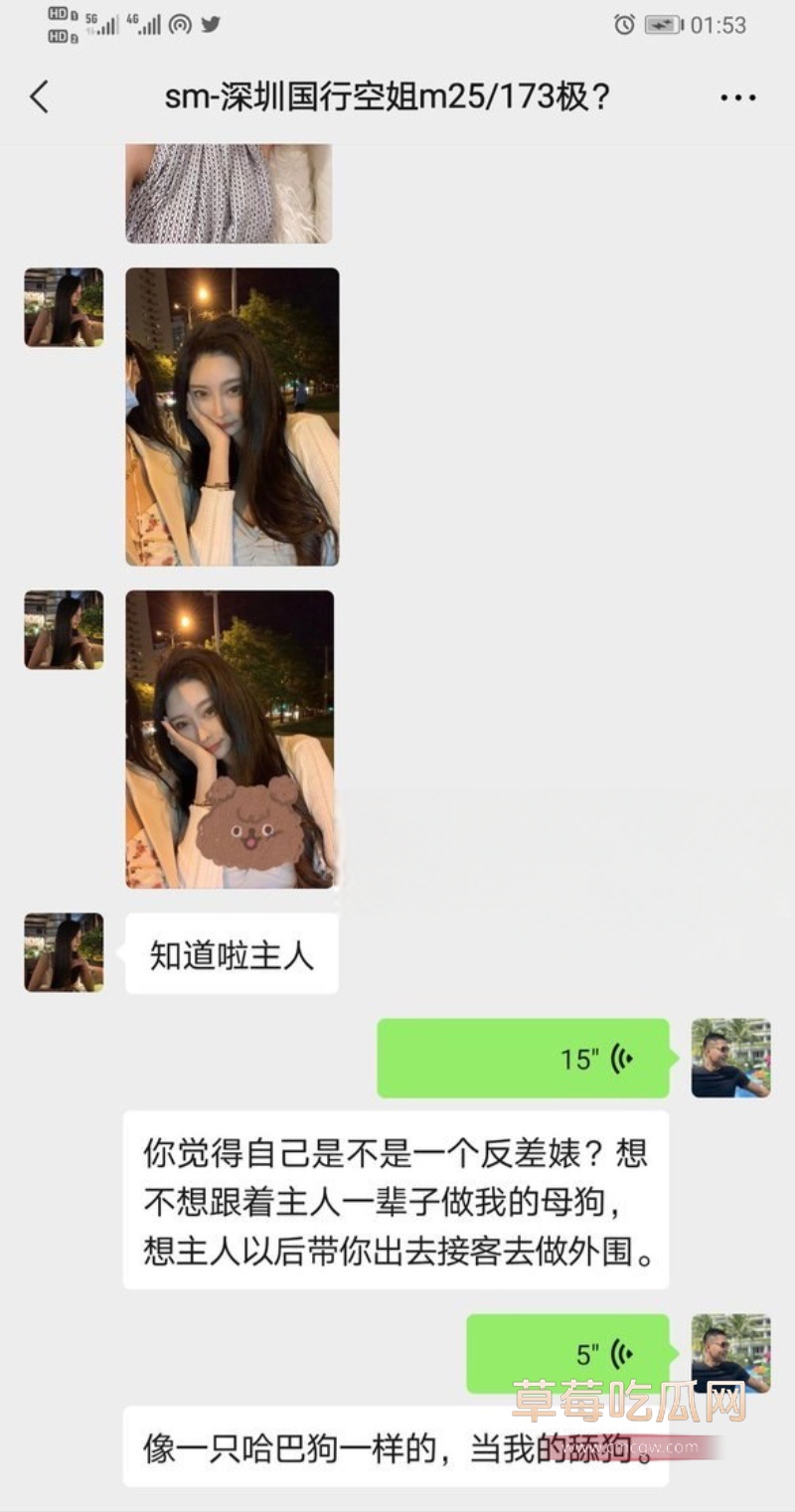The height and width of the screenshot is (1512, 795).
Task: Go back using the top-left arrow
Action: [x=40, y=97]
